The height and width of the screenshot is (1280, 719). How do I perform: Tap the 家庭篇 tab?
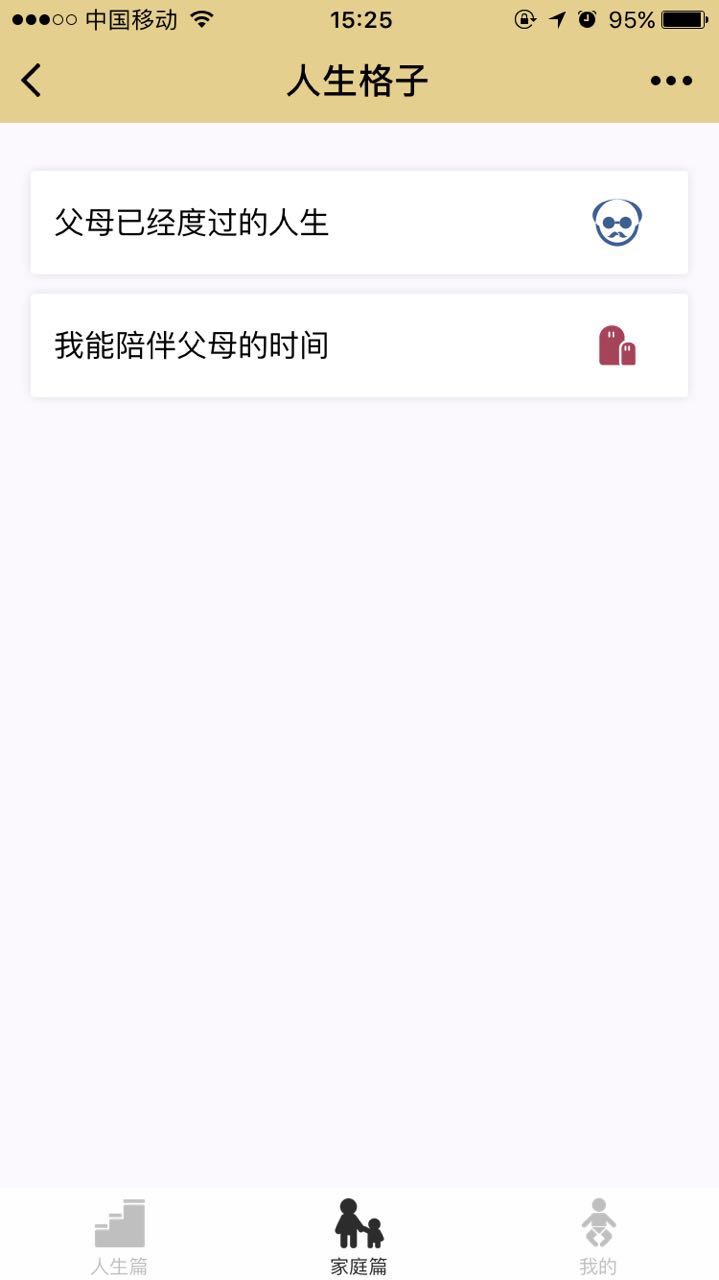(359, 1237)
